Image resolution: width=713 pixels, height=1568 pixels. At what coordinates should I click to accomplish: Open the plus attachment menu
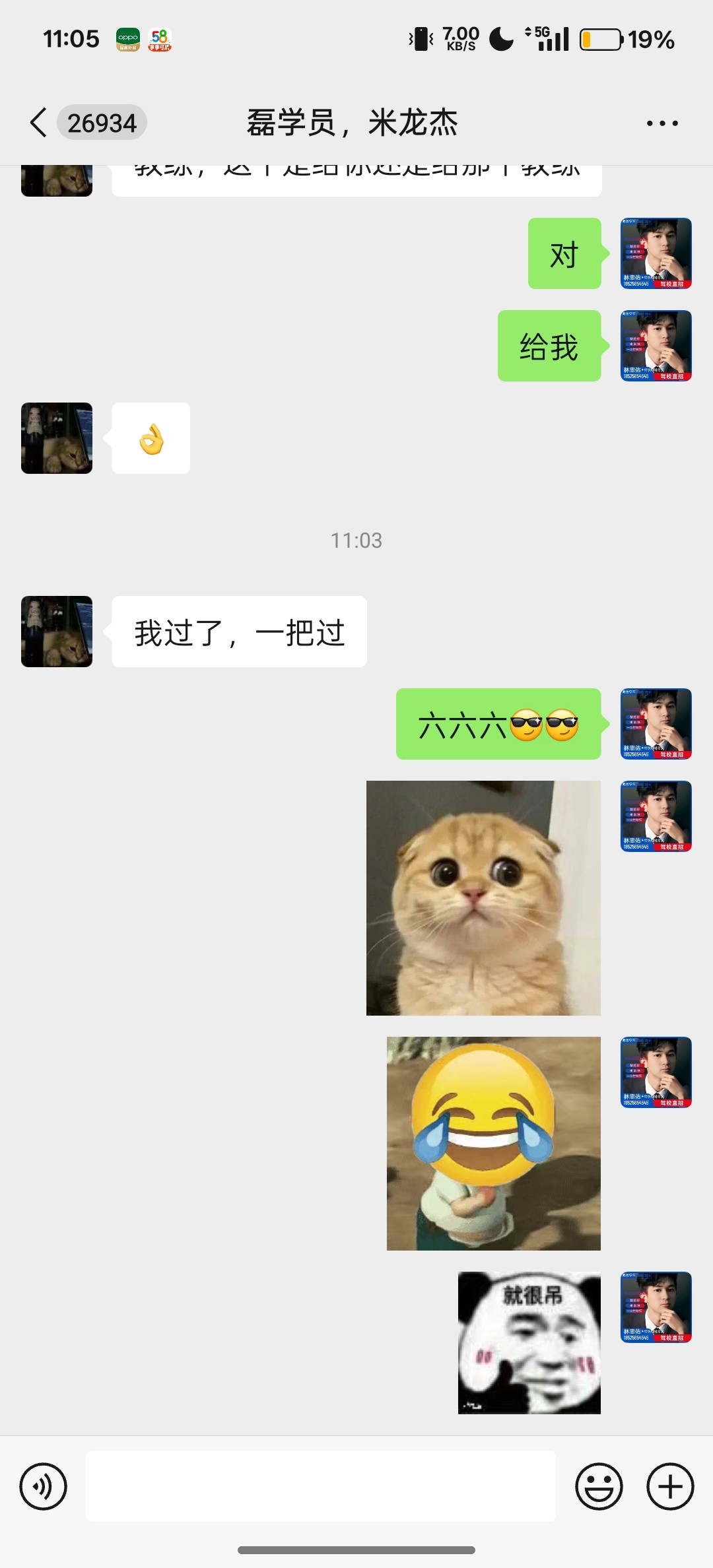[670, 1486]
